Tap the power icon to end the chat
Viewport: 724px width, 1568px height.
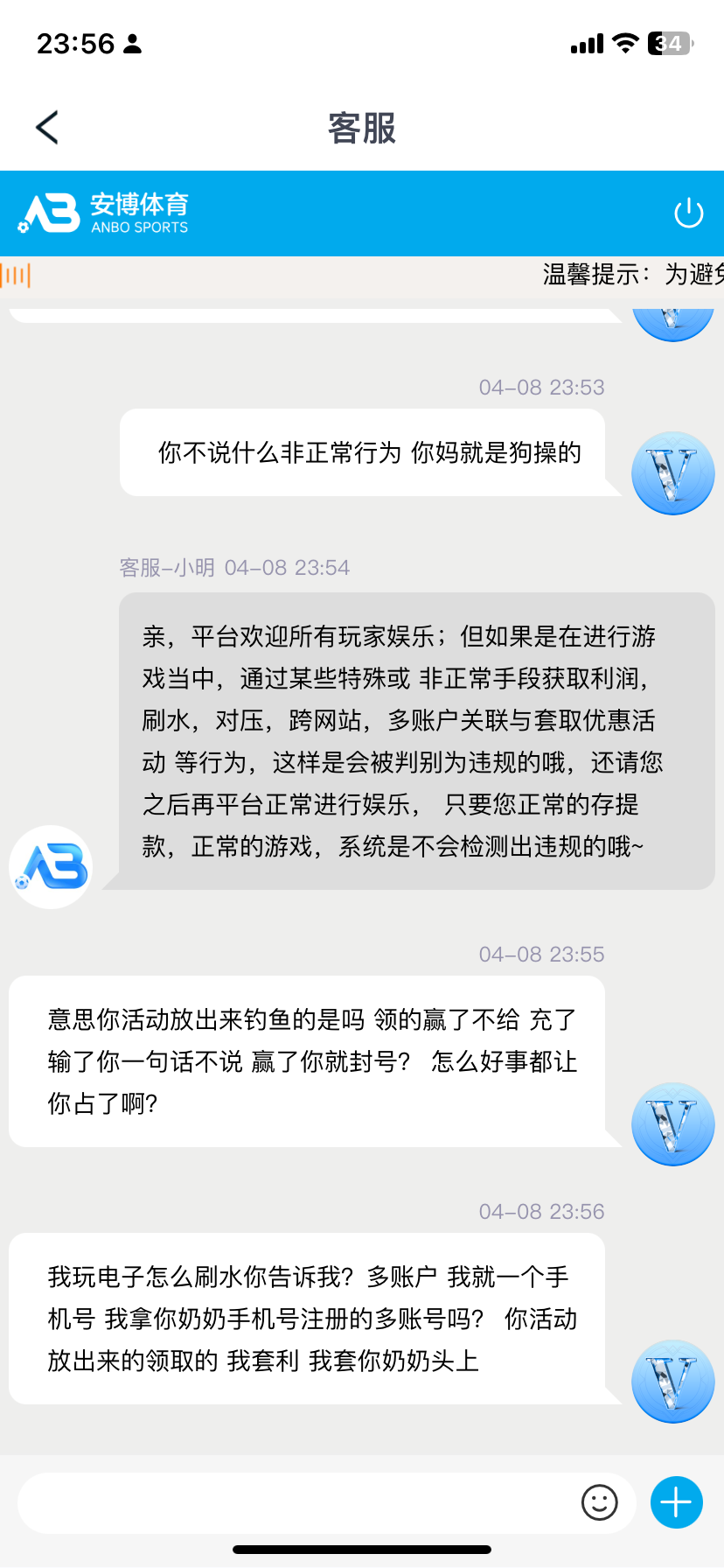click(x=688, y=213)
